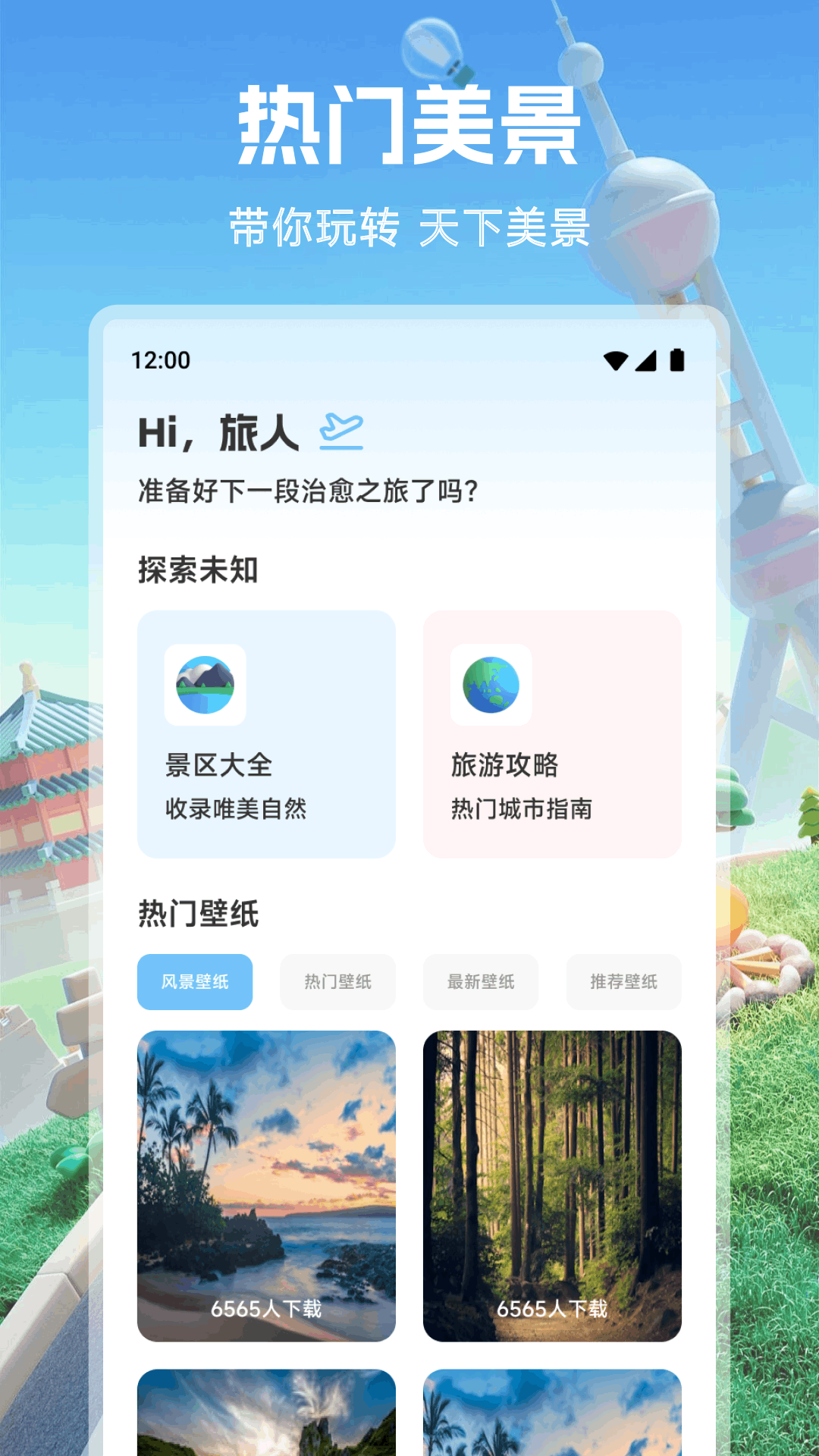Screen dimensions: 819x1456
Task: Open the 最新壁纸 tab
Action: point(480,981)
